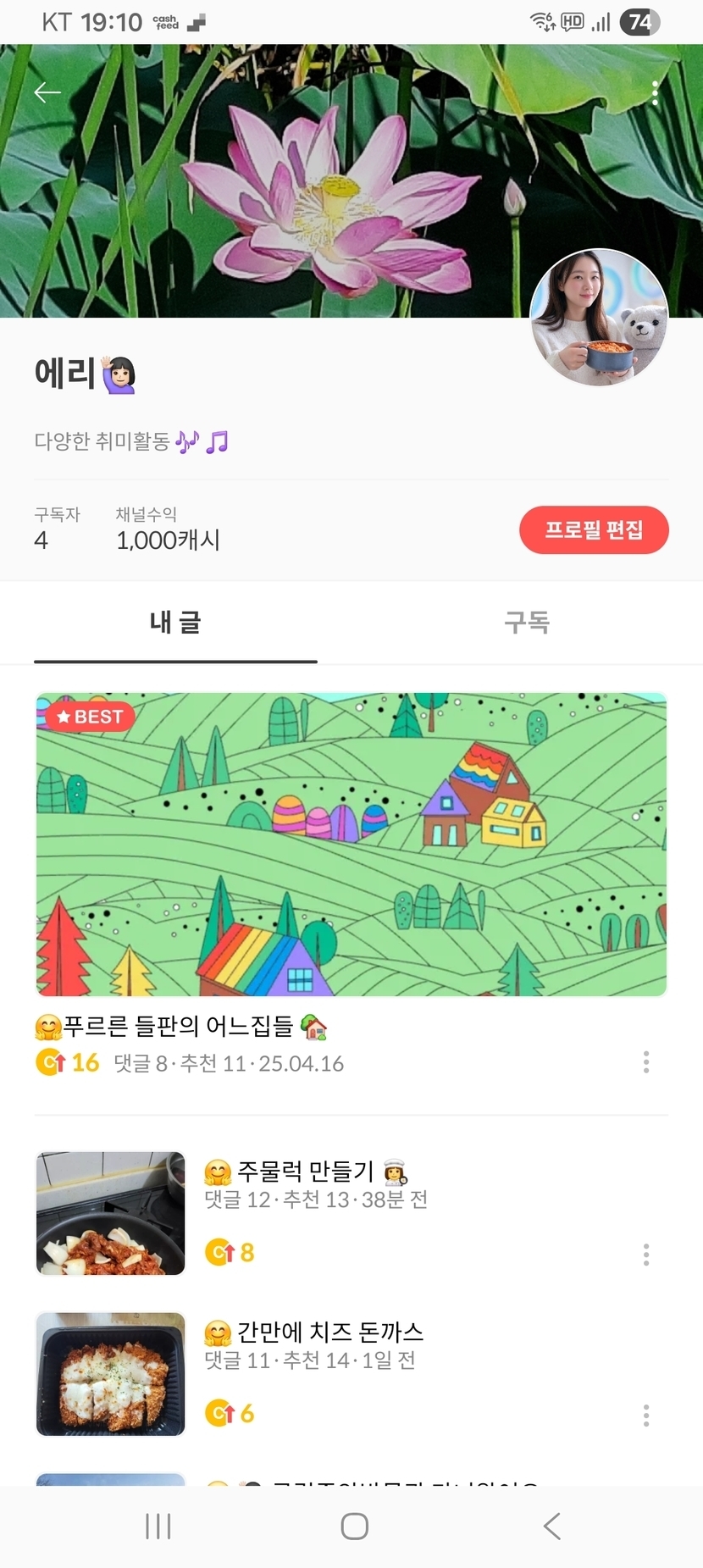Open recent apps from the navigation bar
Viewport: 703px width, 1568px height.
click(158, 1526)
